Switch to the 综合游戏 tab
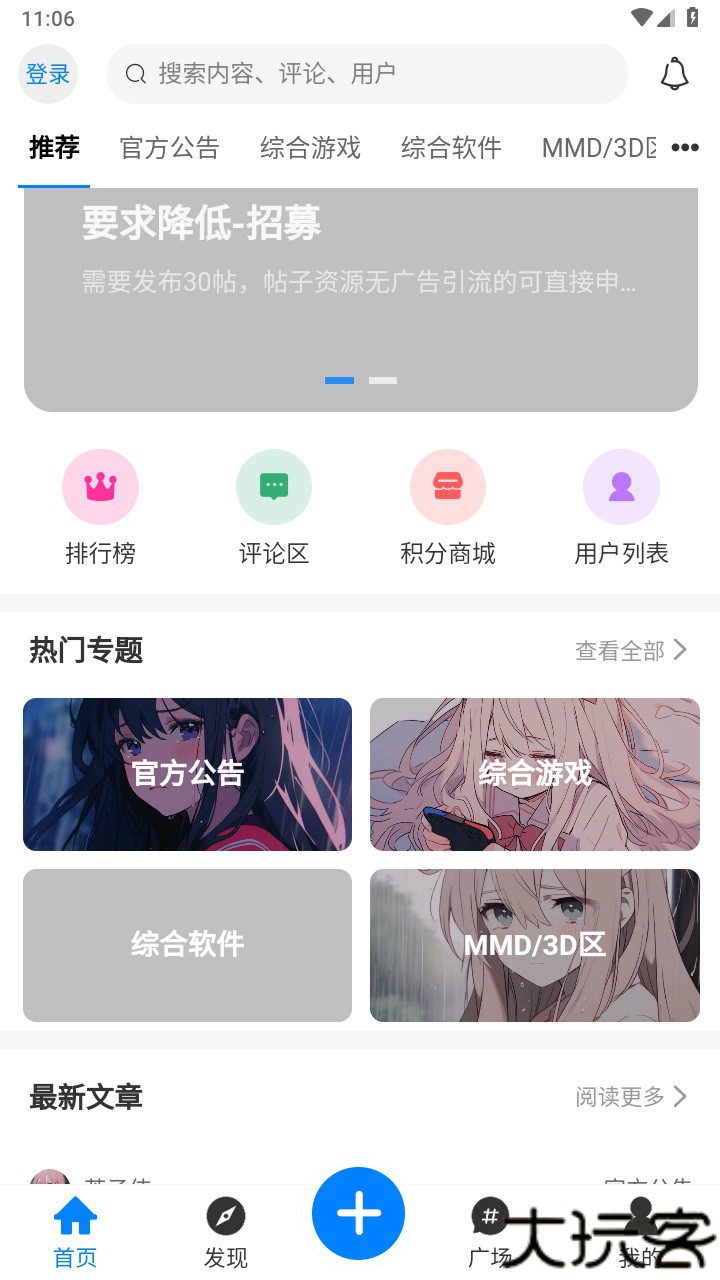The width and height of the screenshot is (720, 1280). (310, 147)
